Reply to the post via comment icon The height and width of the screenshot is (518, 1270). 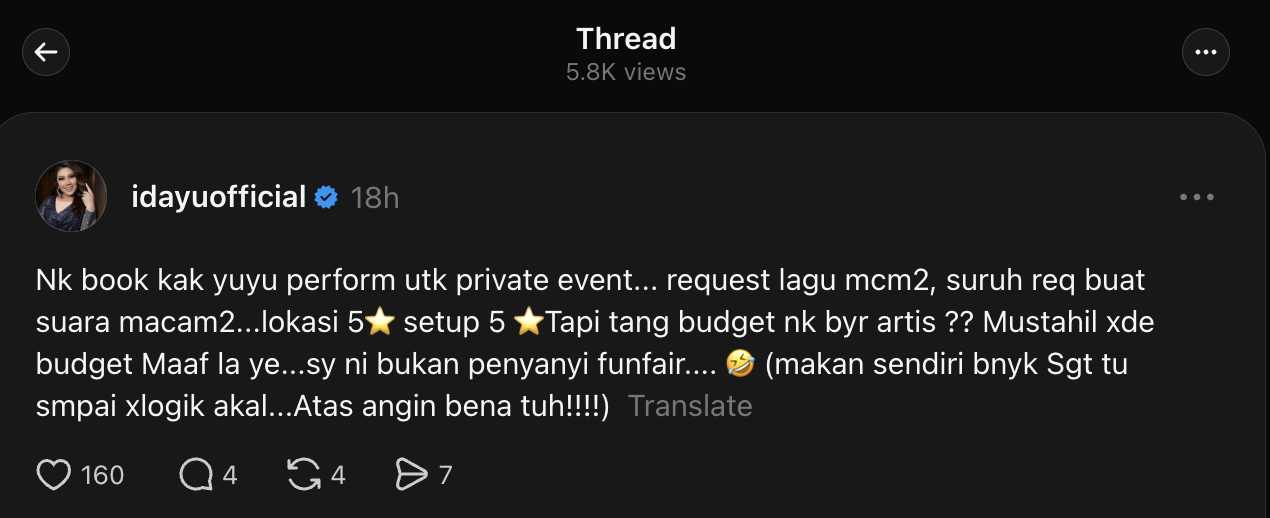(x=195, y=474)
